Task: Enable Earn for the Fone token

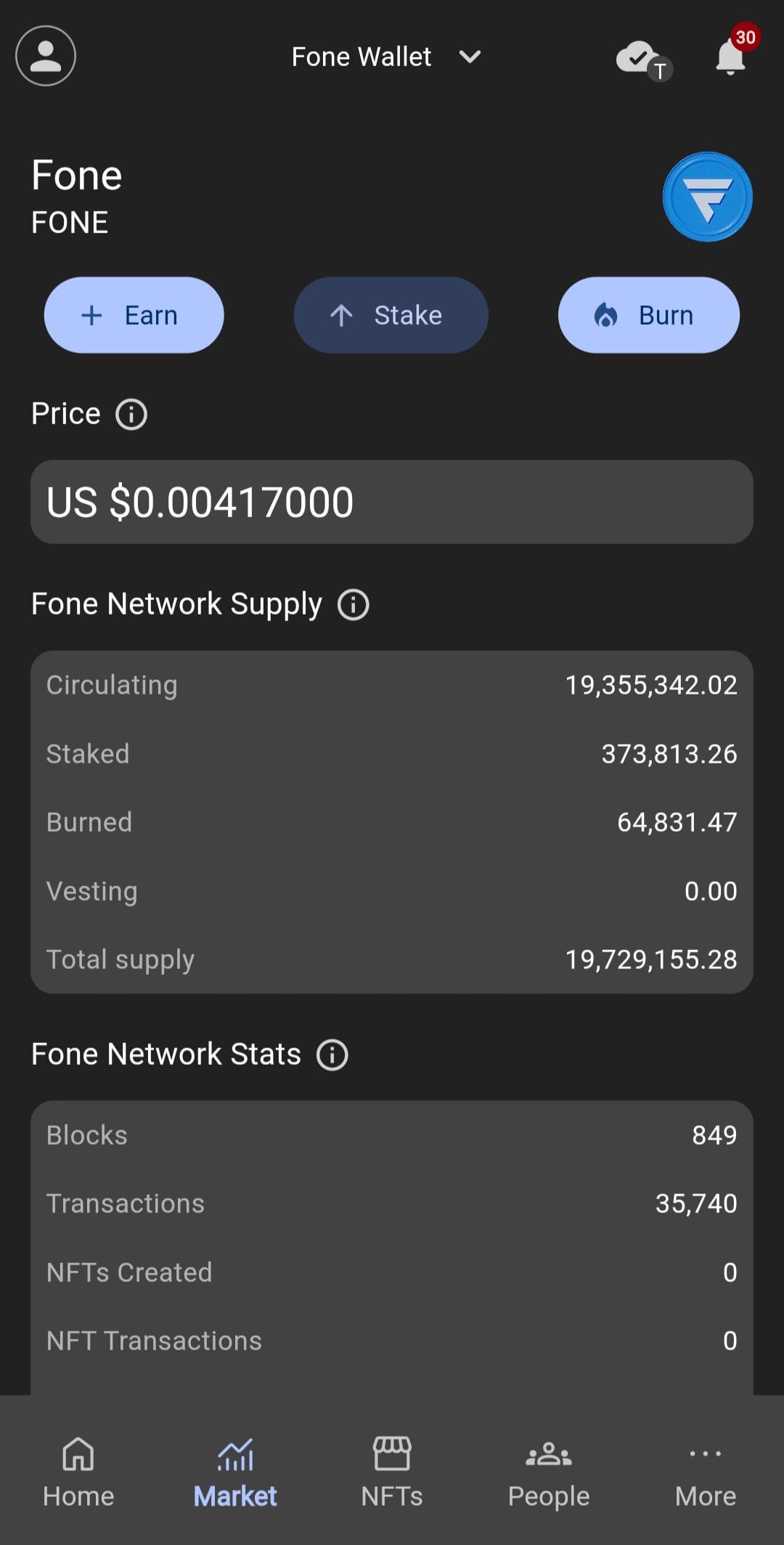Action: pyautogui.click(x=134, y=315)
